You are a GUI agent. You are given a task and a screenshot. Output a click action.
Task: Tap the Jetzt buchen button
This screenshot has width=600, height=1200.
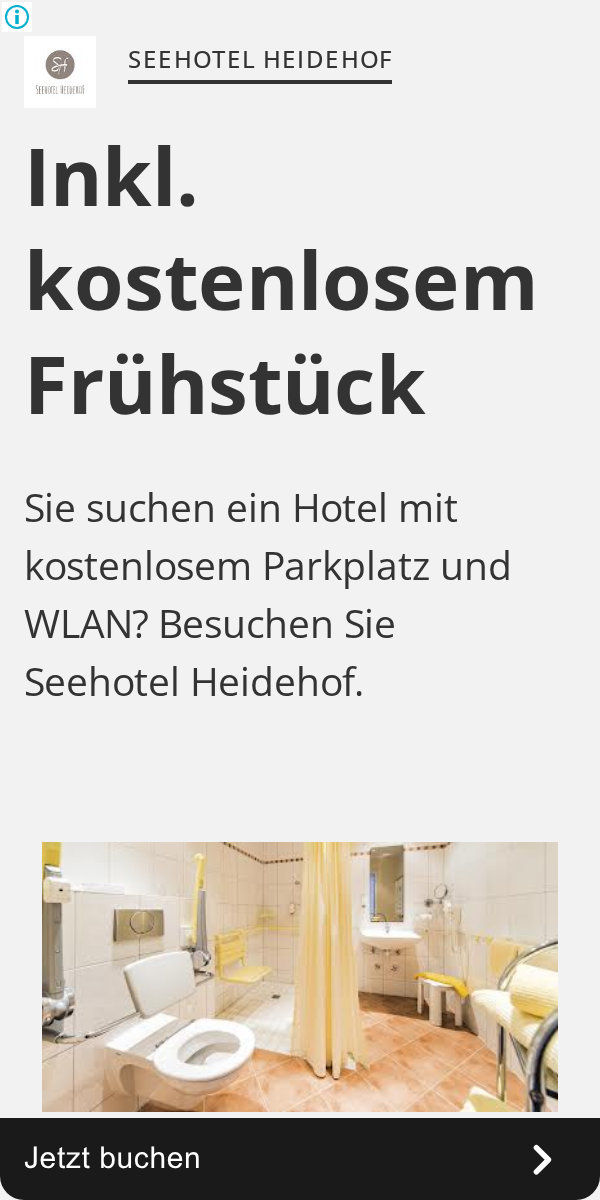[x=300, y=1159]
